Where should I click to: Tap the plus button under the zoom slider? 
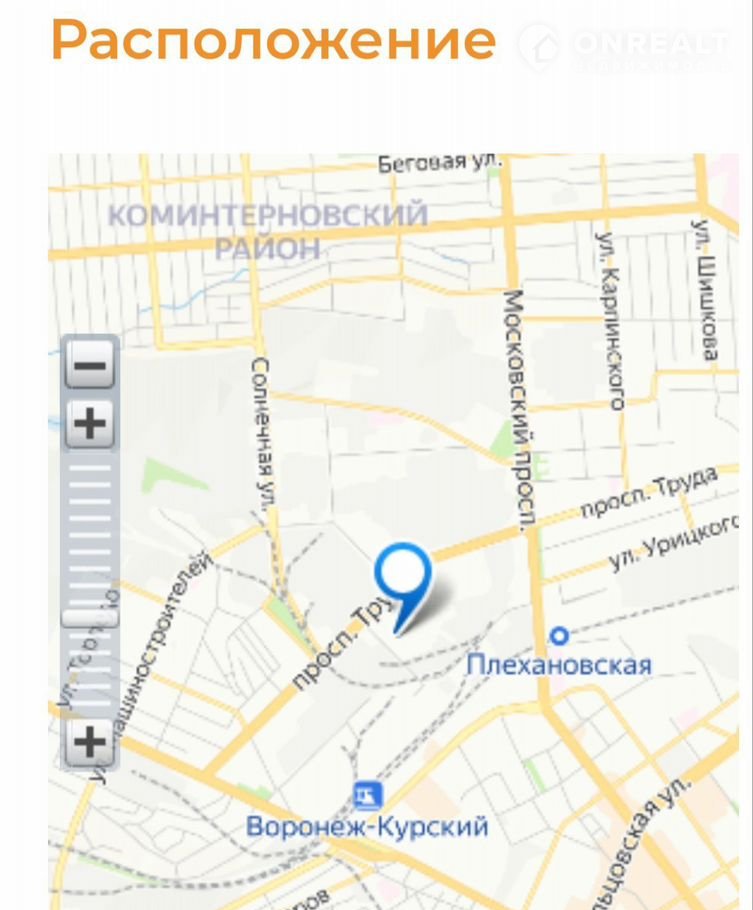[90, 743]
